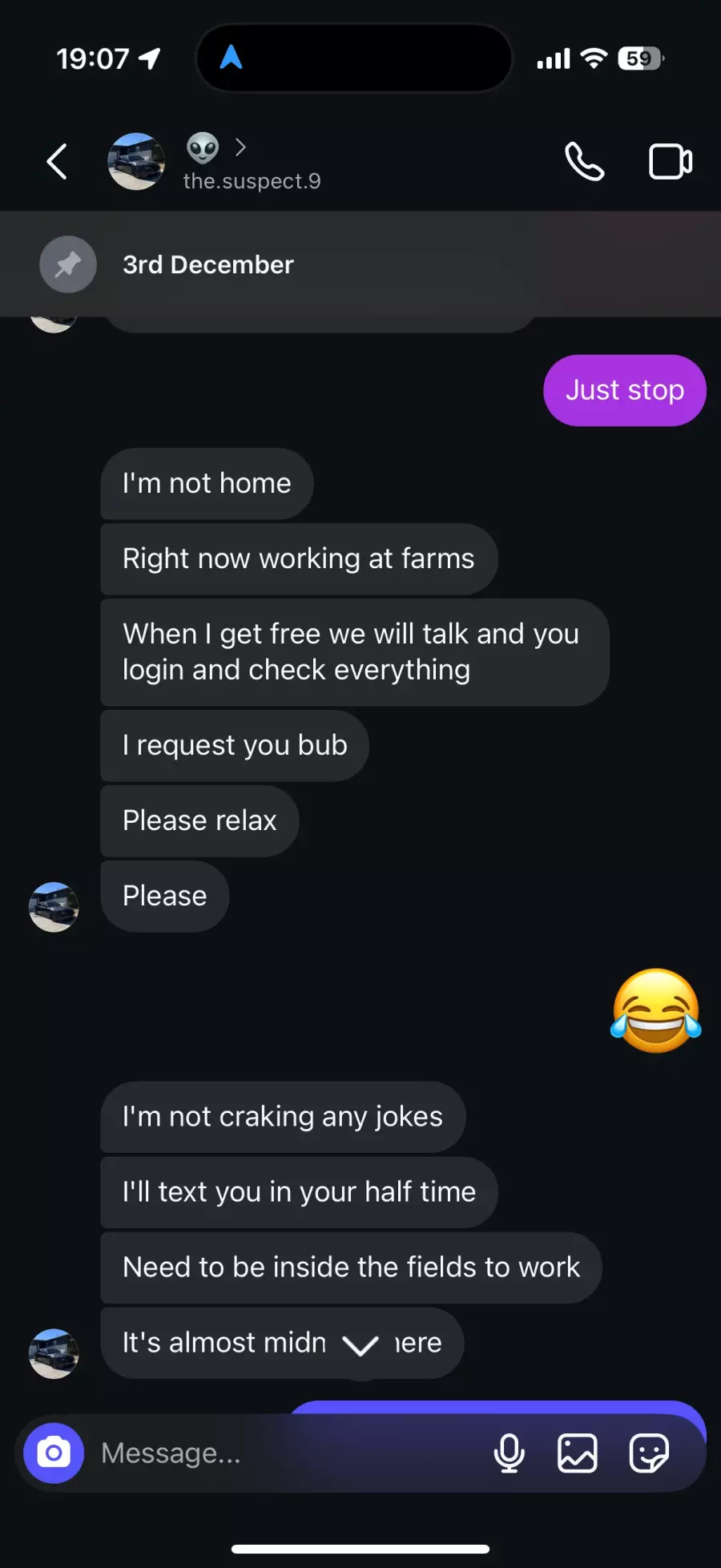The height and width of the screenshot is (1568, 721).
Task: Open the profile picture in the header
Action: (136, 162)
